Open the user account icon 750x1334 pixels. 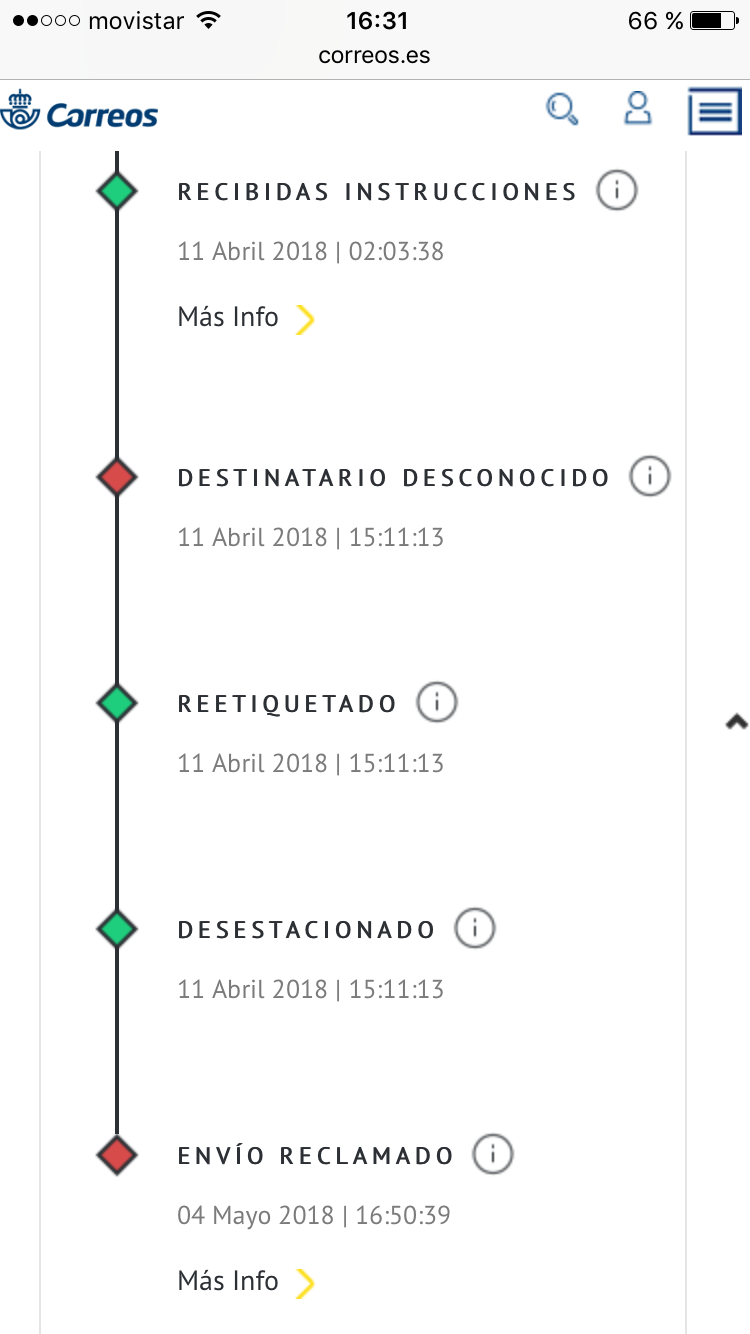click(638, 108)
